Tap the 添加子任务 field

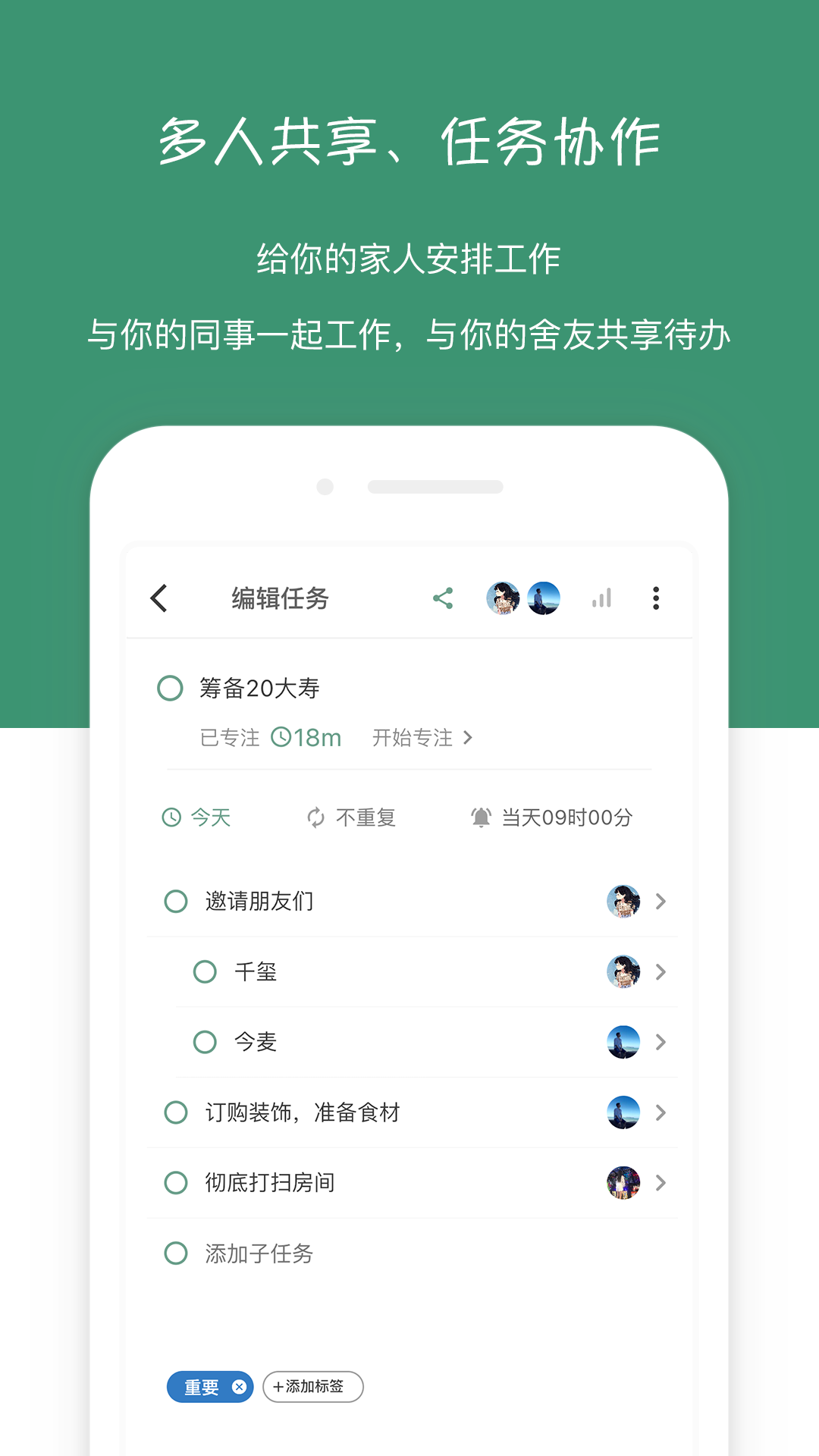tap(258, 1254)
